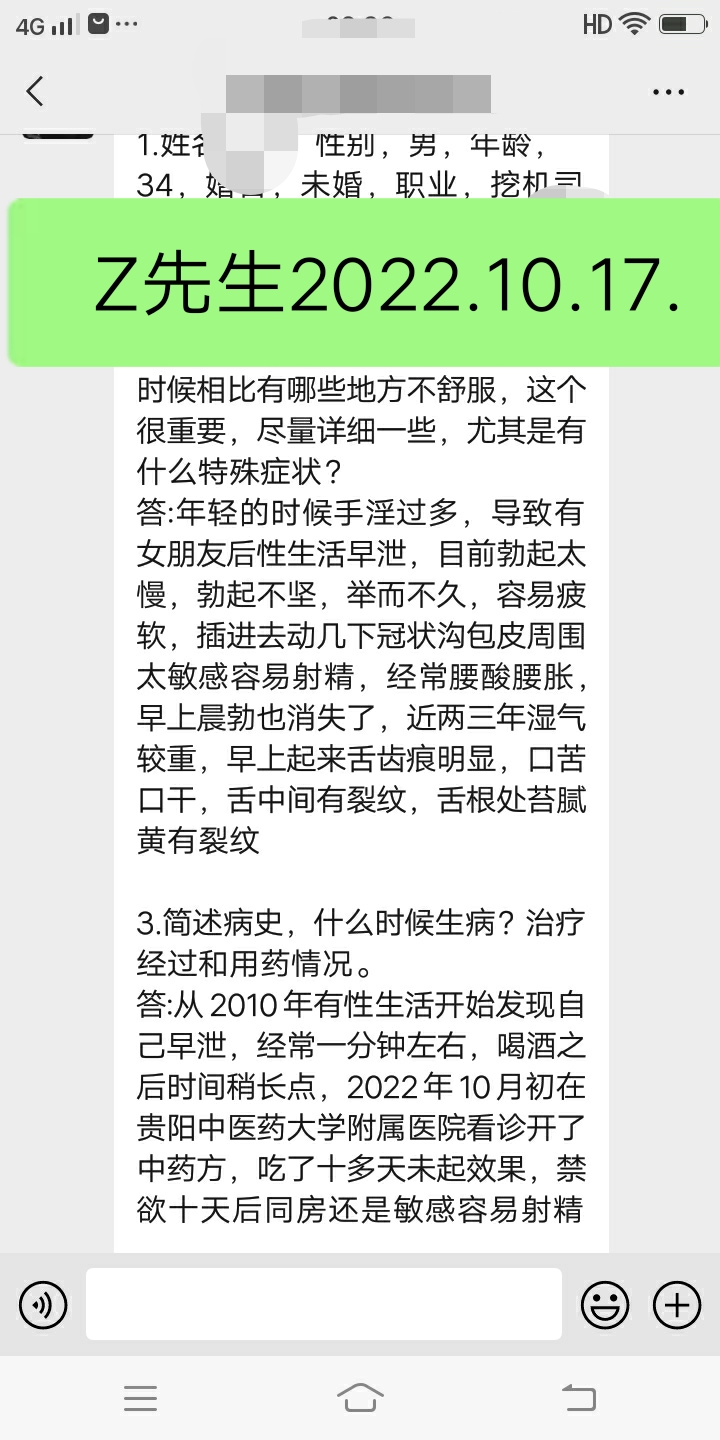Open the plus attachment menu
The width and height of the screenshot is (720, 1440).
point(677,1305)
